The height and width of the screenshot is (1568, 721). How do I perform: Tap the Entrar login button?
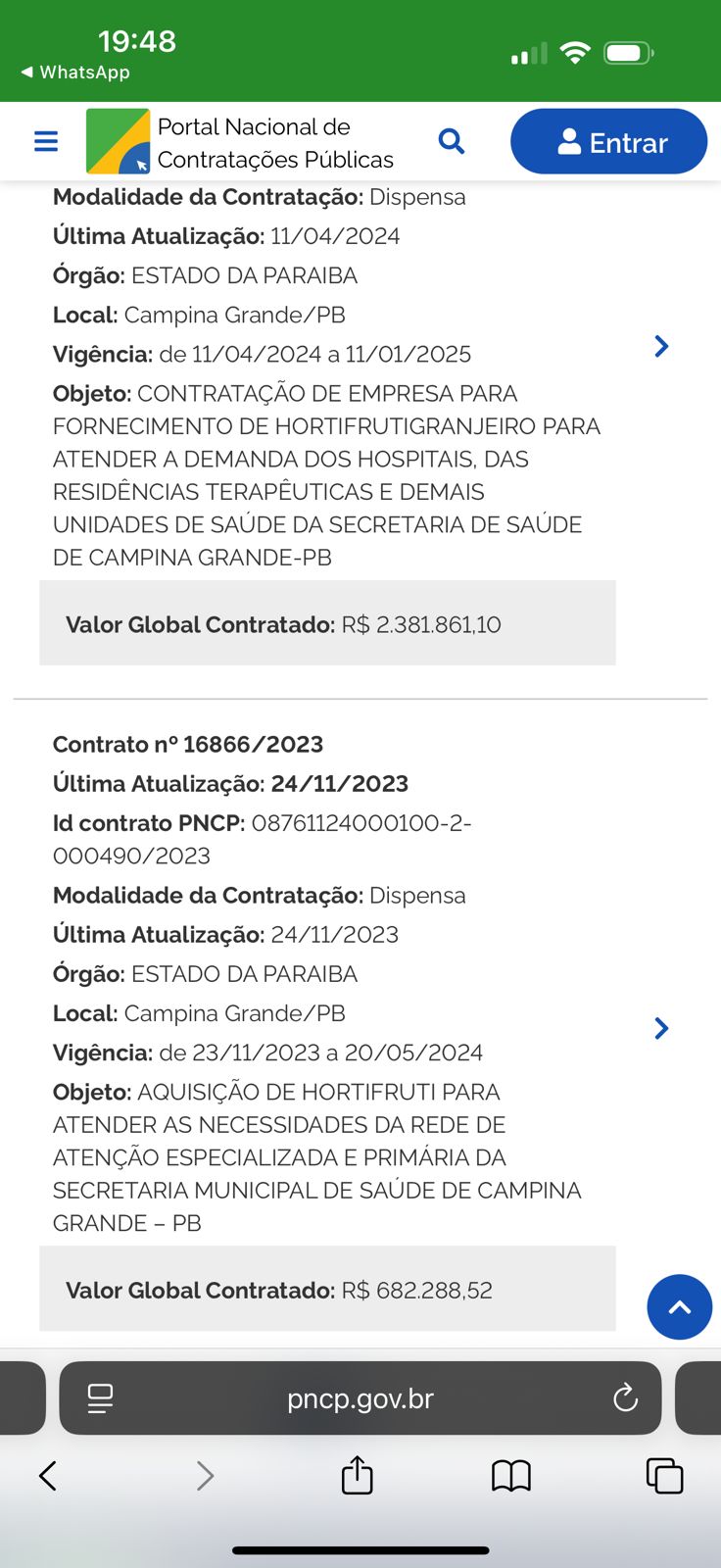click(608, 142)
